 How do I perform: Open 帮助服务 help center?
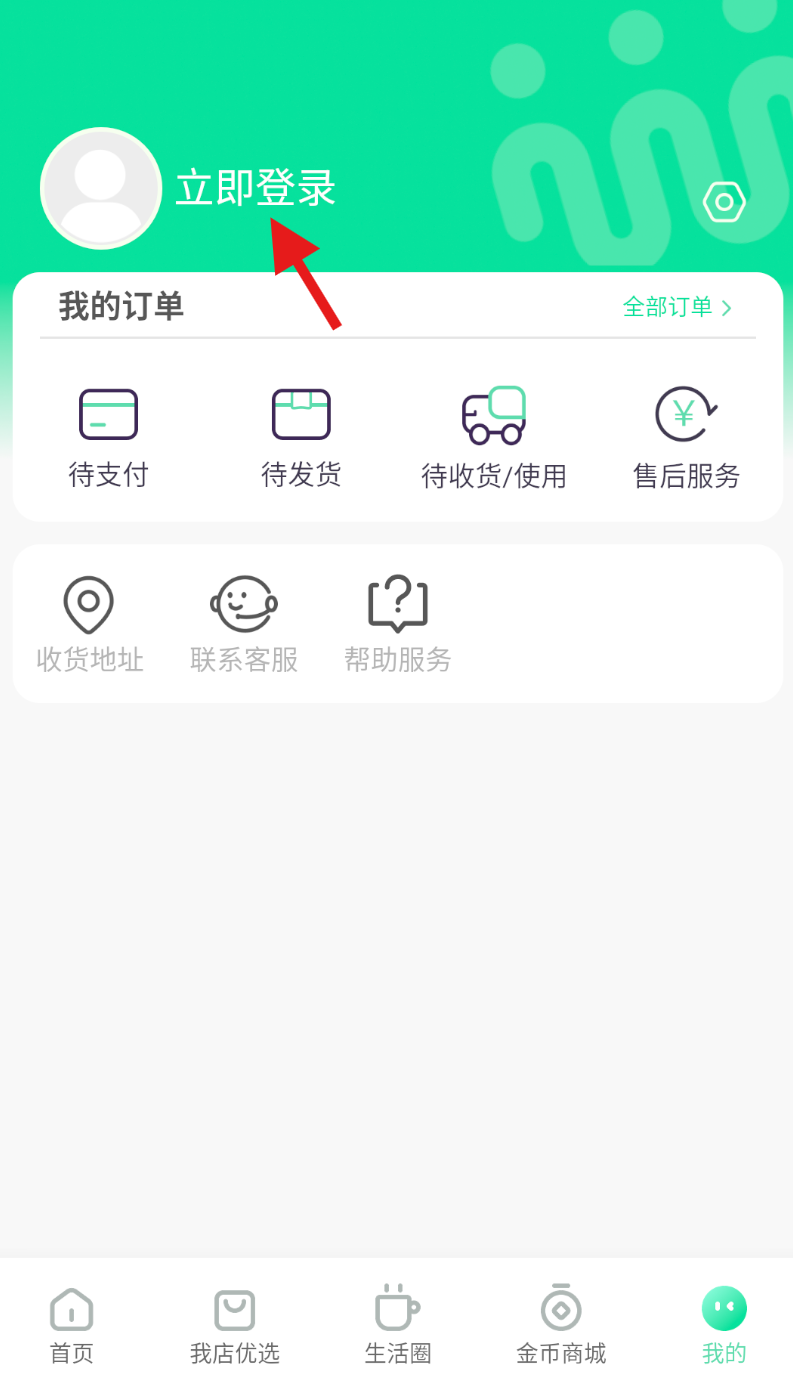pyautogui.click(x=397, y=620)
